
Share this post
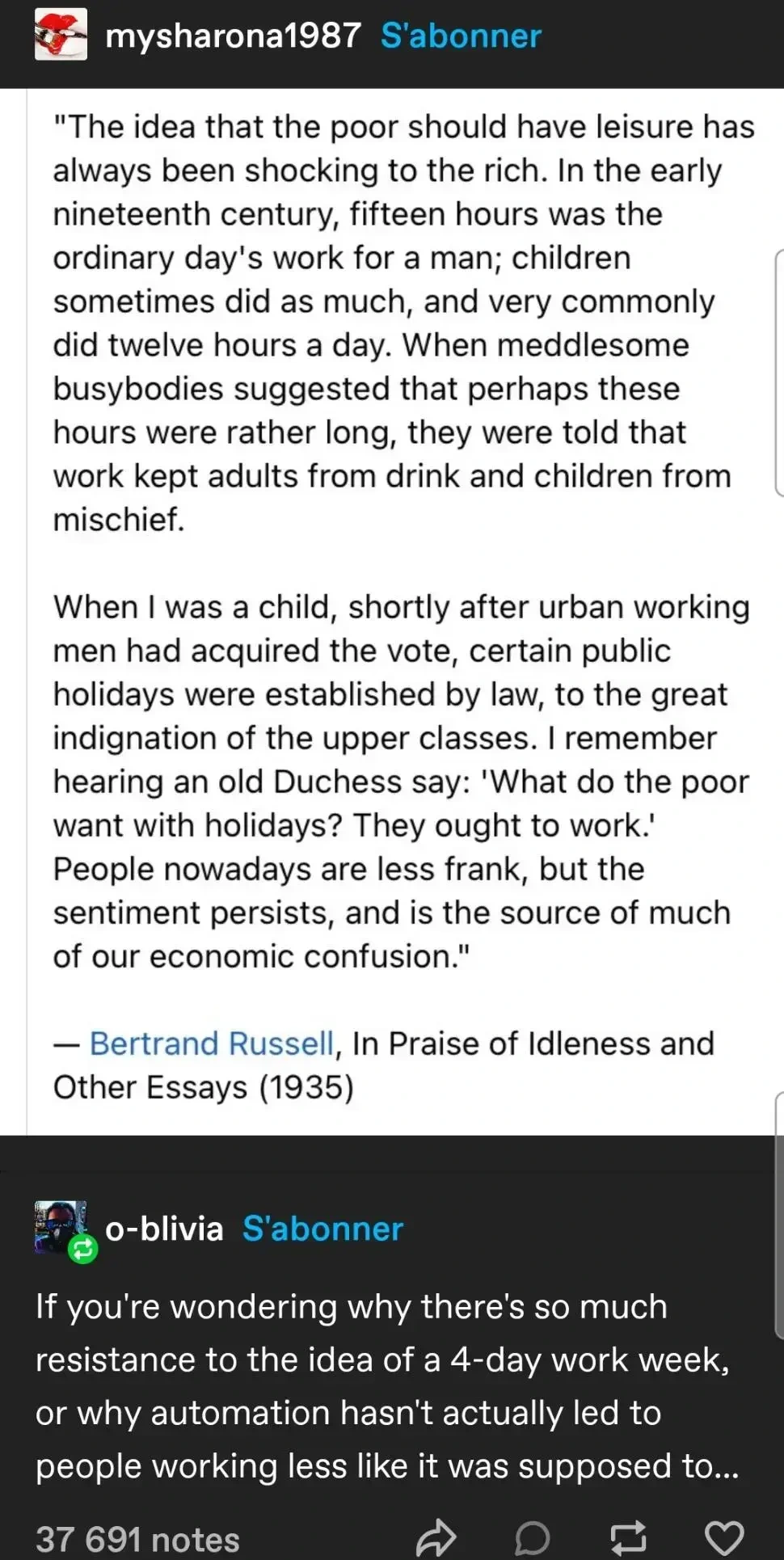[x=436, y=1537]
